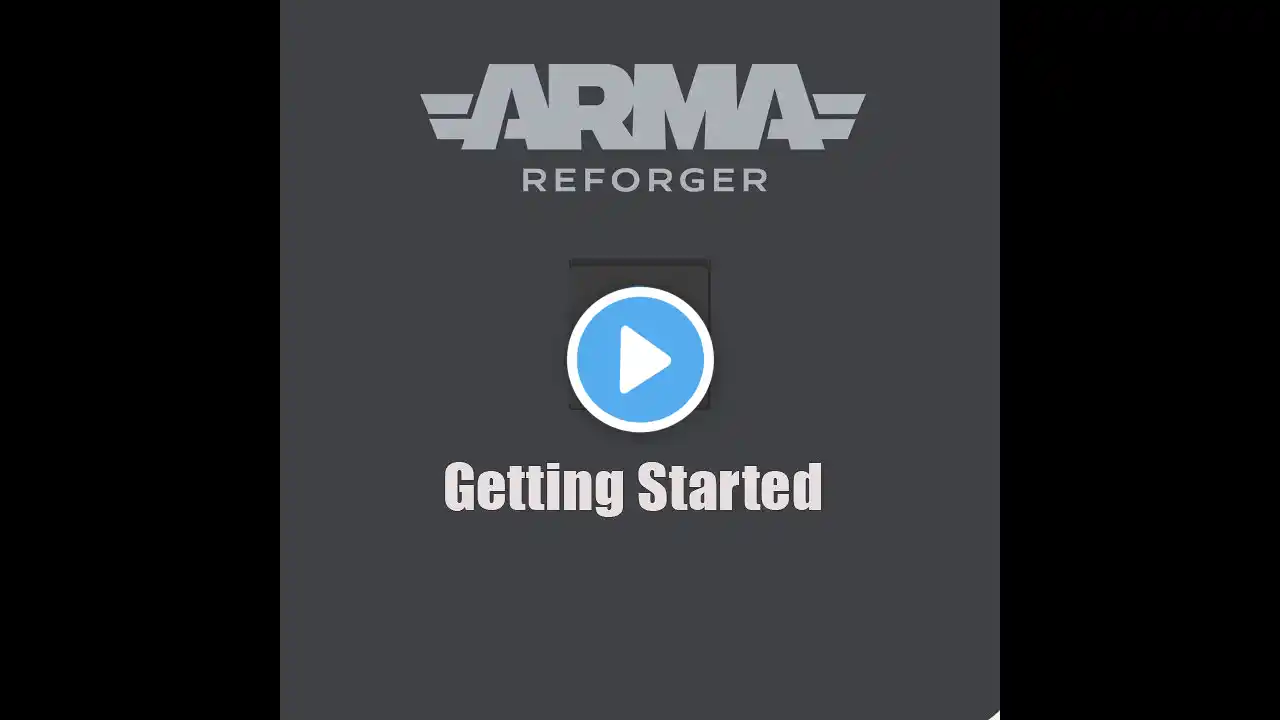
Task: Play the Getting Started video
Action: point(640,359)
